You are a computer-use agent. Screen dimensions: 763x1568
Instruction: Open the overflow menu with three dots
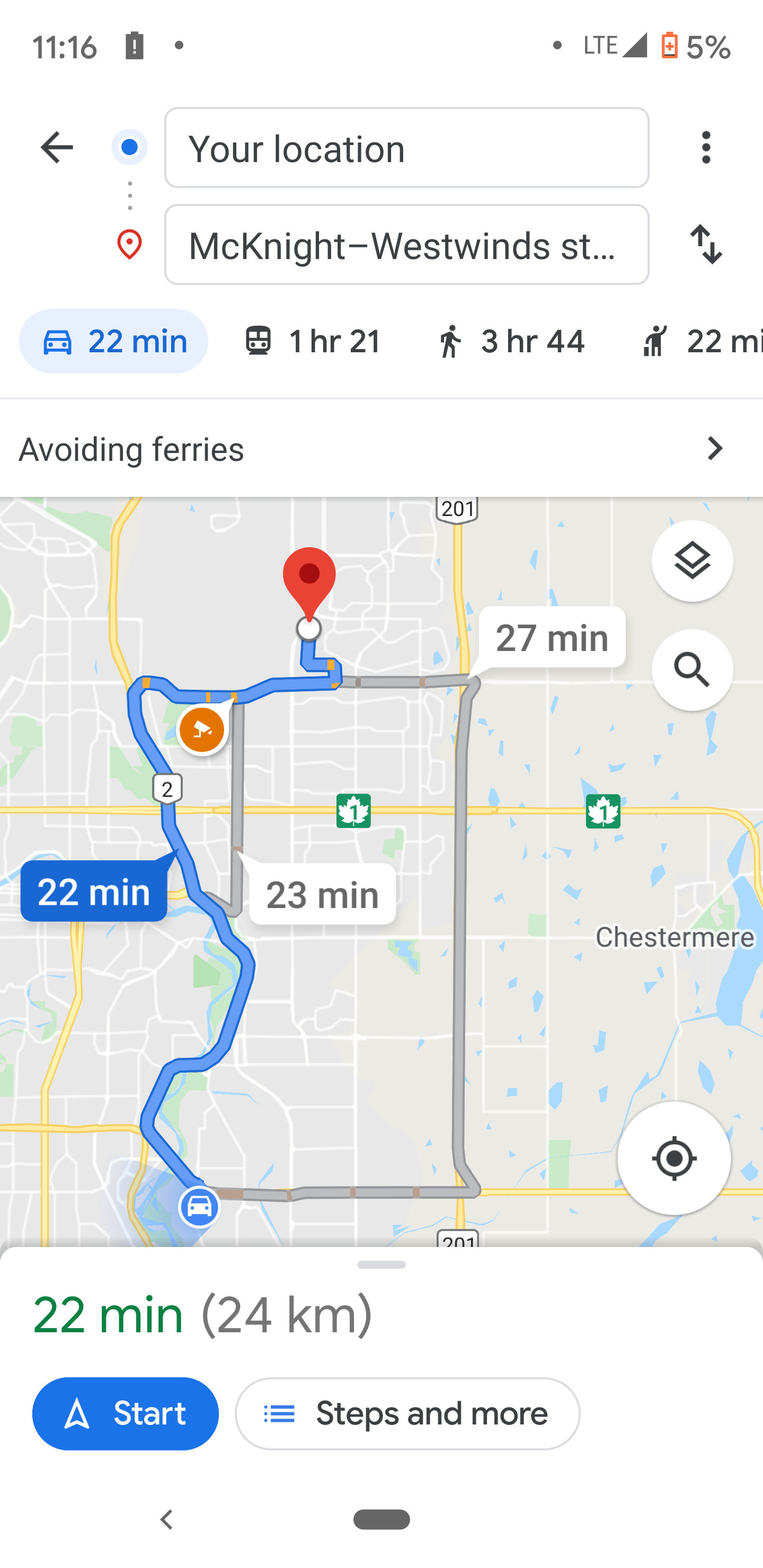(705, 147)
